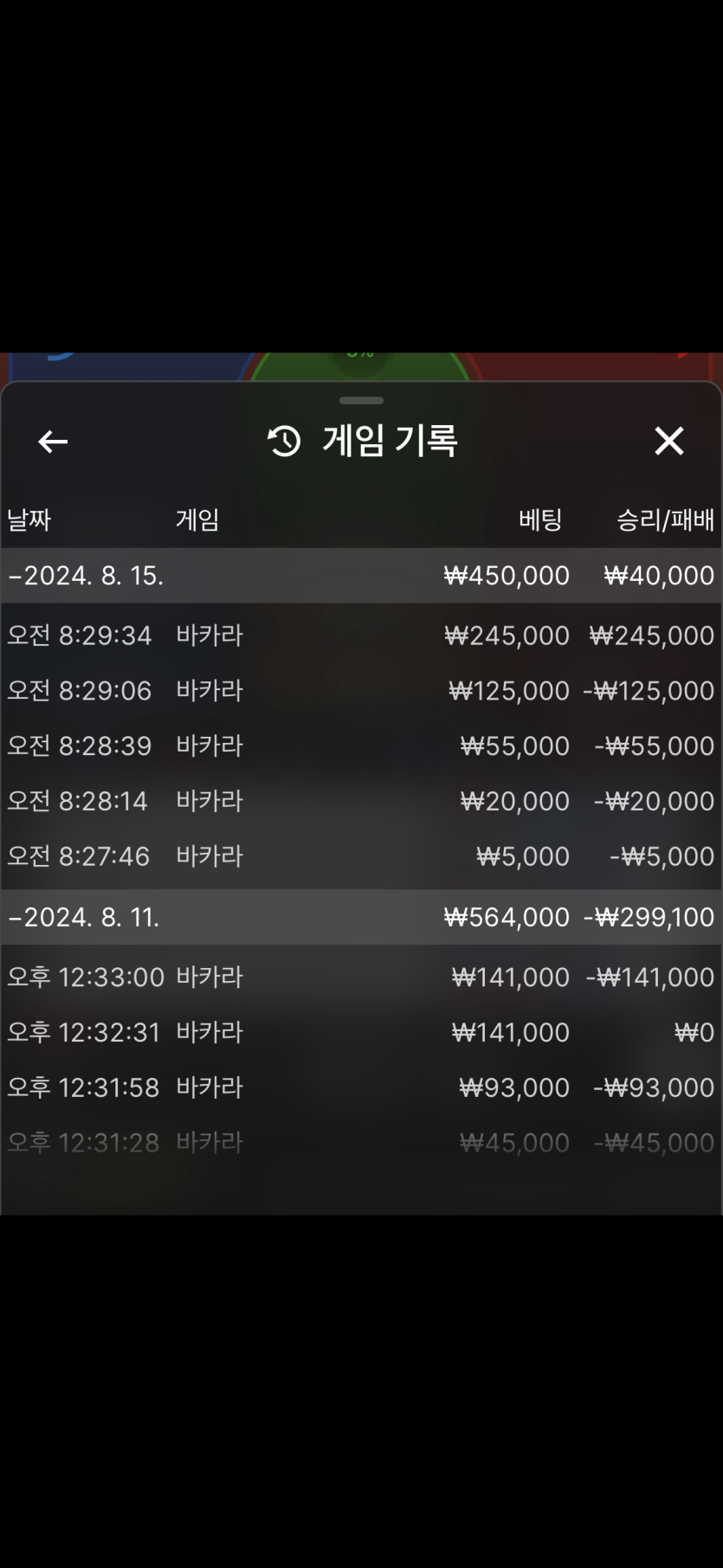
Task: Close the game history panel
Action: point(668,442)
